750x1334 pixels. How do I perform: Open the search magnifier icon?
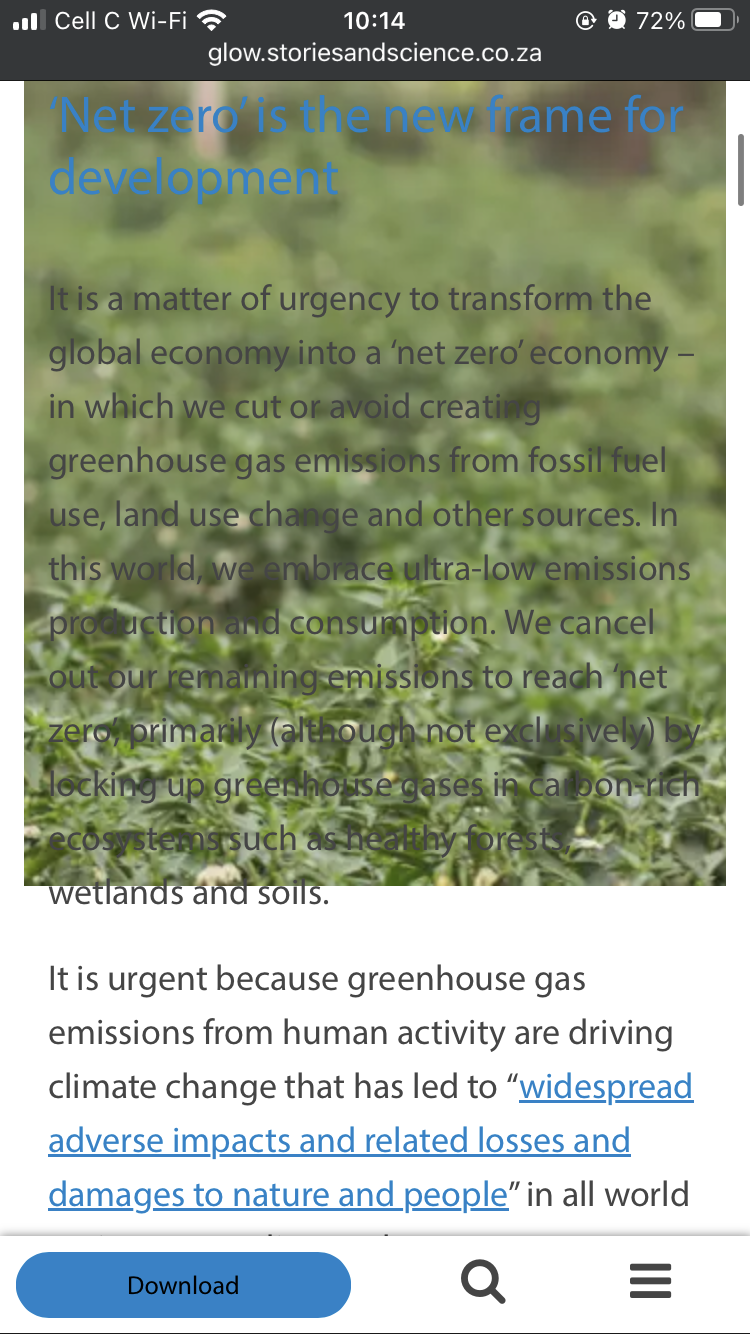(483, 1281)
